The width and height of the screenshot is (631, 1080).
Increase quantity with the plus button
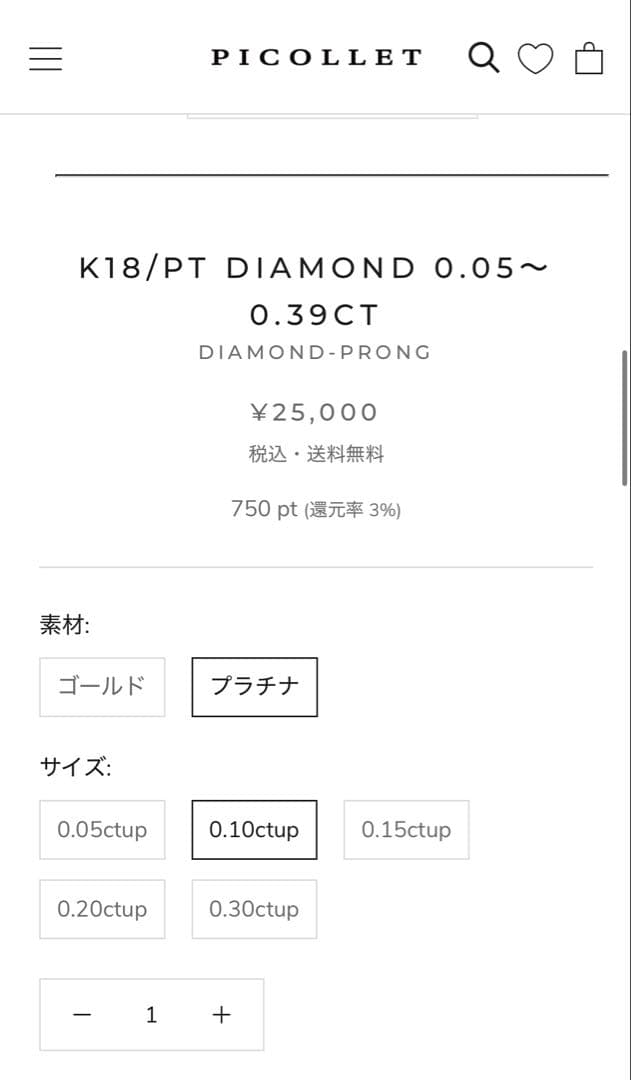pyautogui.click(x=221, y=1015)
